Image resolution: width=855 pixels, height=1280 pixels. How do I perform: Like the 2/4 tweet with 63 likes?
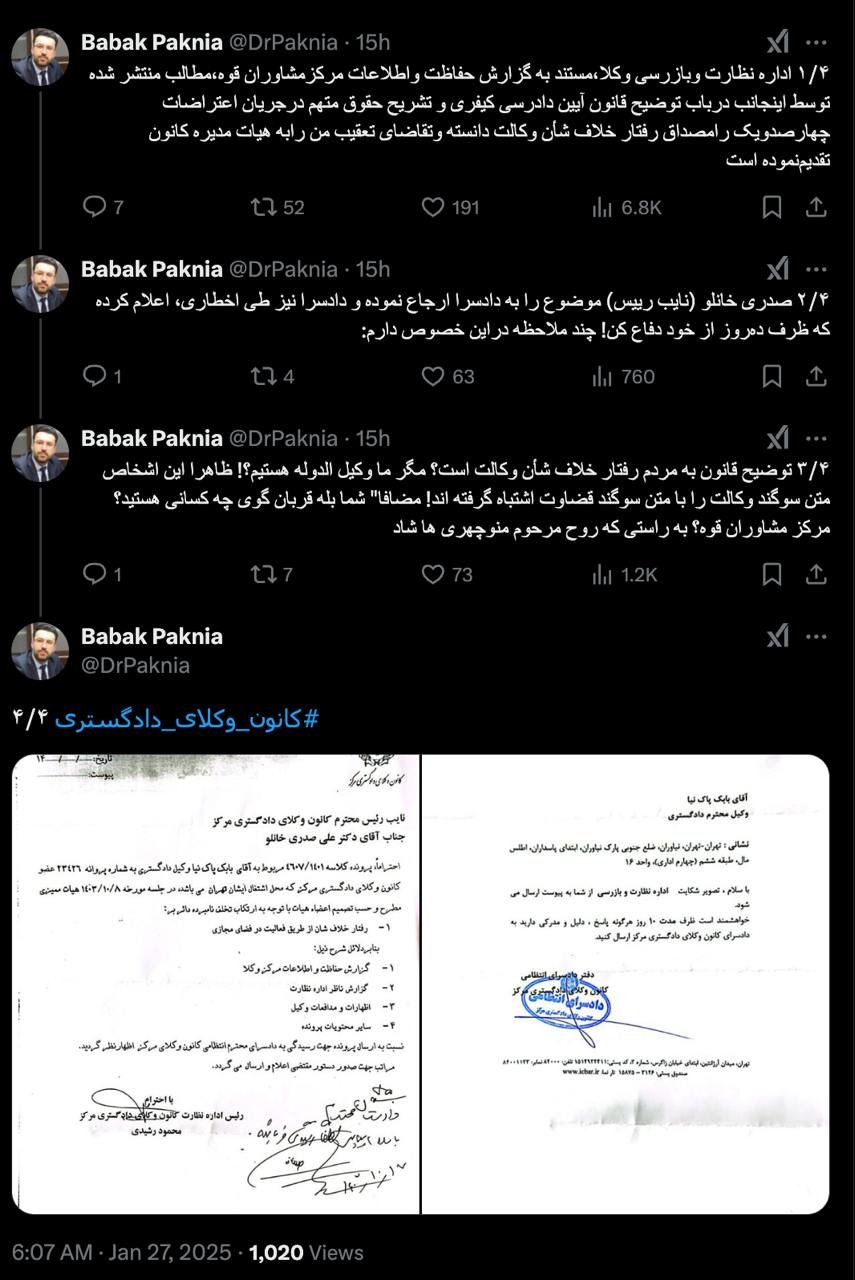click(433, 377)
